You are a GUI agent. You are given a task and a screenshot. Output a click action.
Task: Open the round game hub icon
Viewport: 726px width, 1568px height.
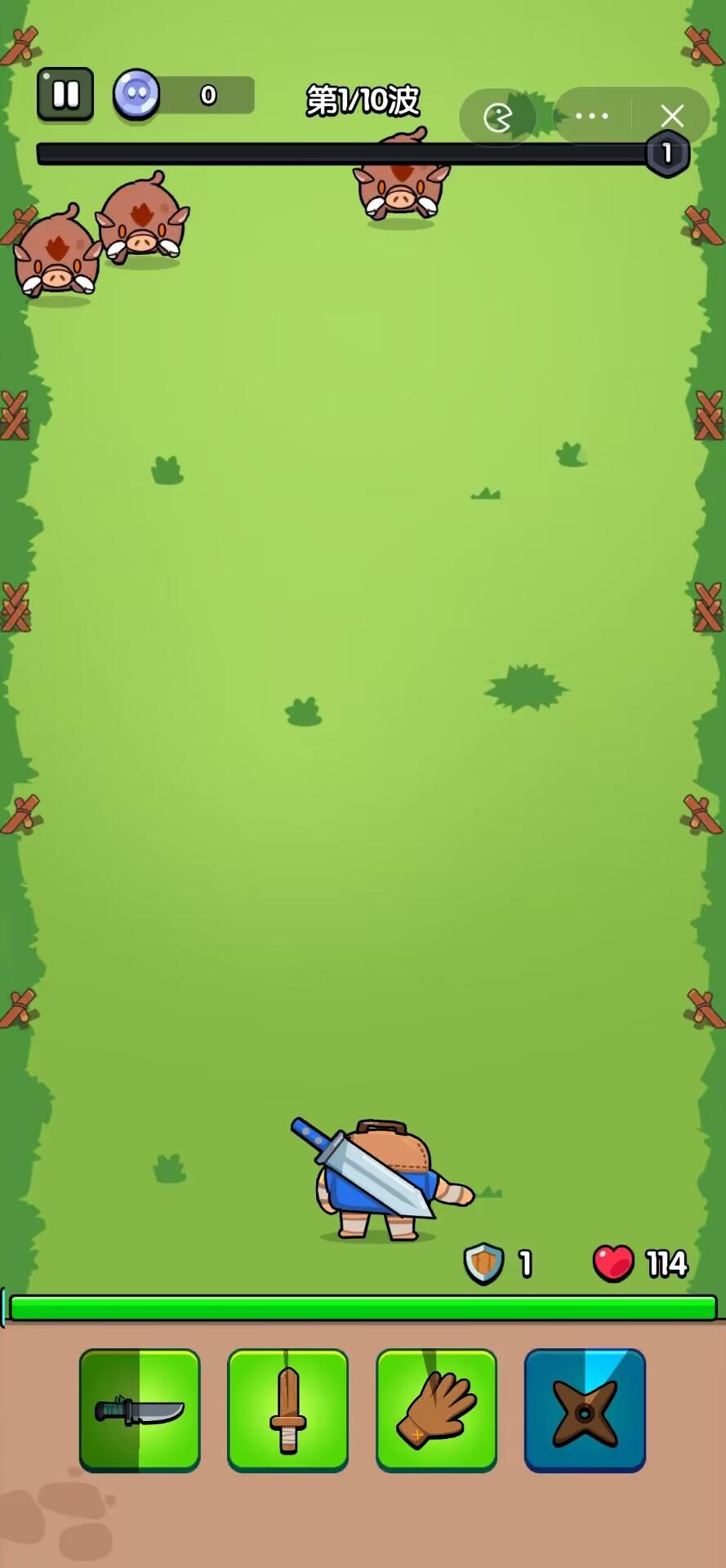coord(497,118)
